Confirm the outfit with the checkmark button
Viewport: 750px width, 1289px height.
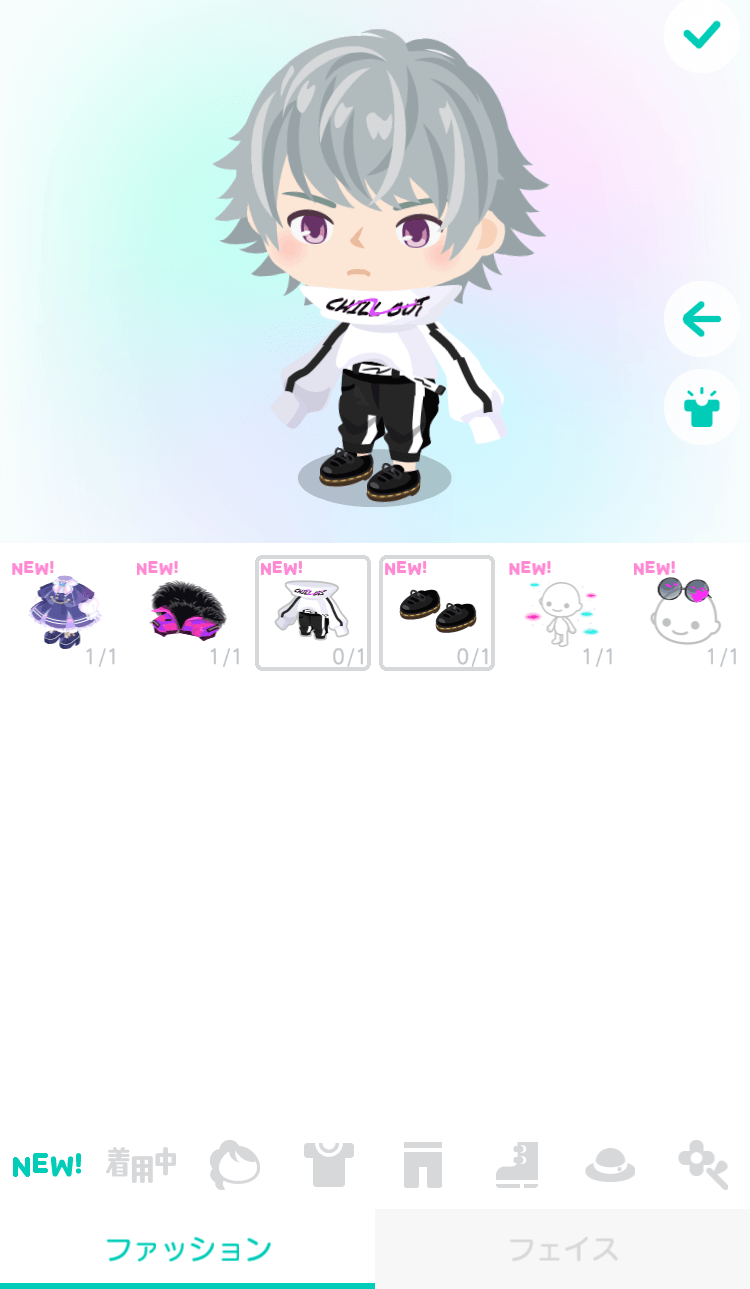click(x=702, y=36)
